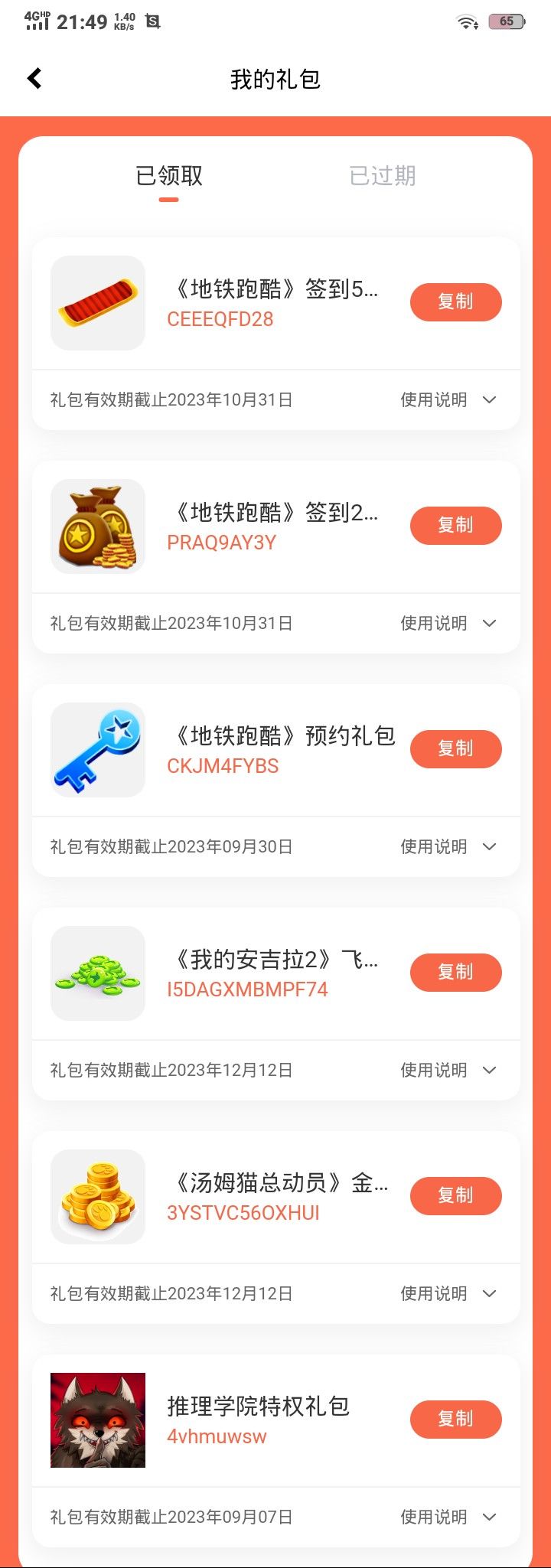Image resolution: width=551 pixels, height=1568 pixels.
Task: Go back using the top-left arrow
Action: pos(34,78)
